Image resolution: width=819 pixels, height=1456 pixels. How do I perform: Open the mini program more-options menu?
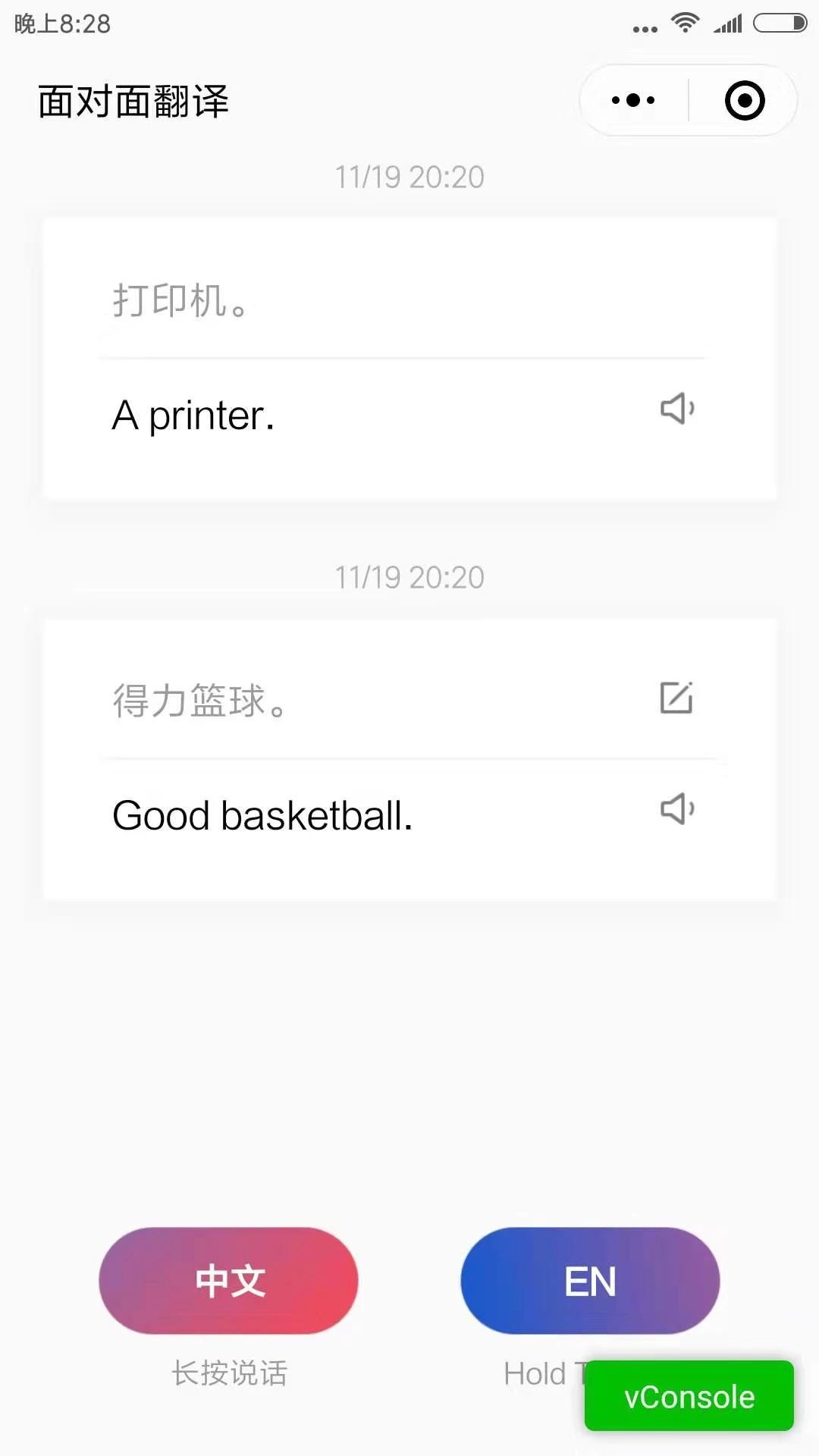coord(633,100)
